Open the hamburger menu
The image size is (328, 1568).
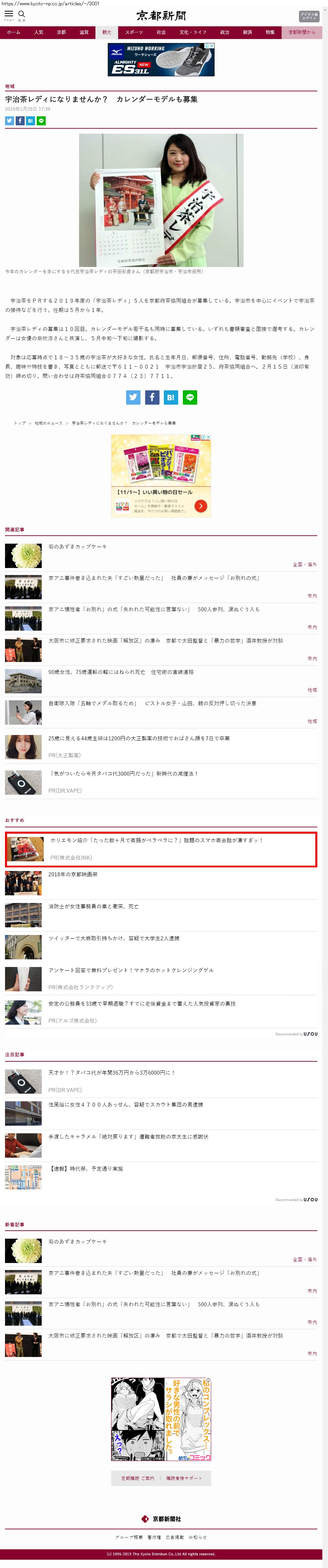click(9, 14)
